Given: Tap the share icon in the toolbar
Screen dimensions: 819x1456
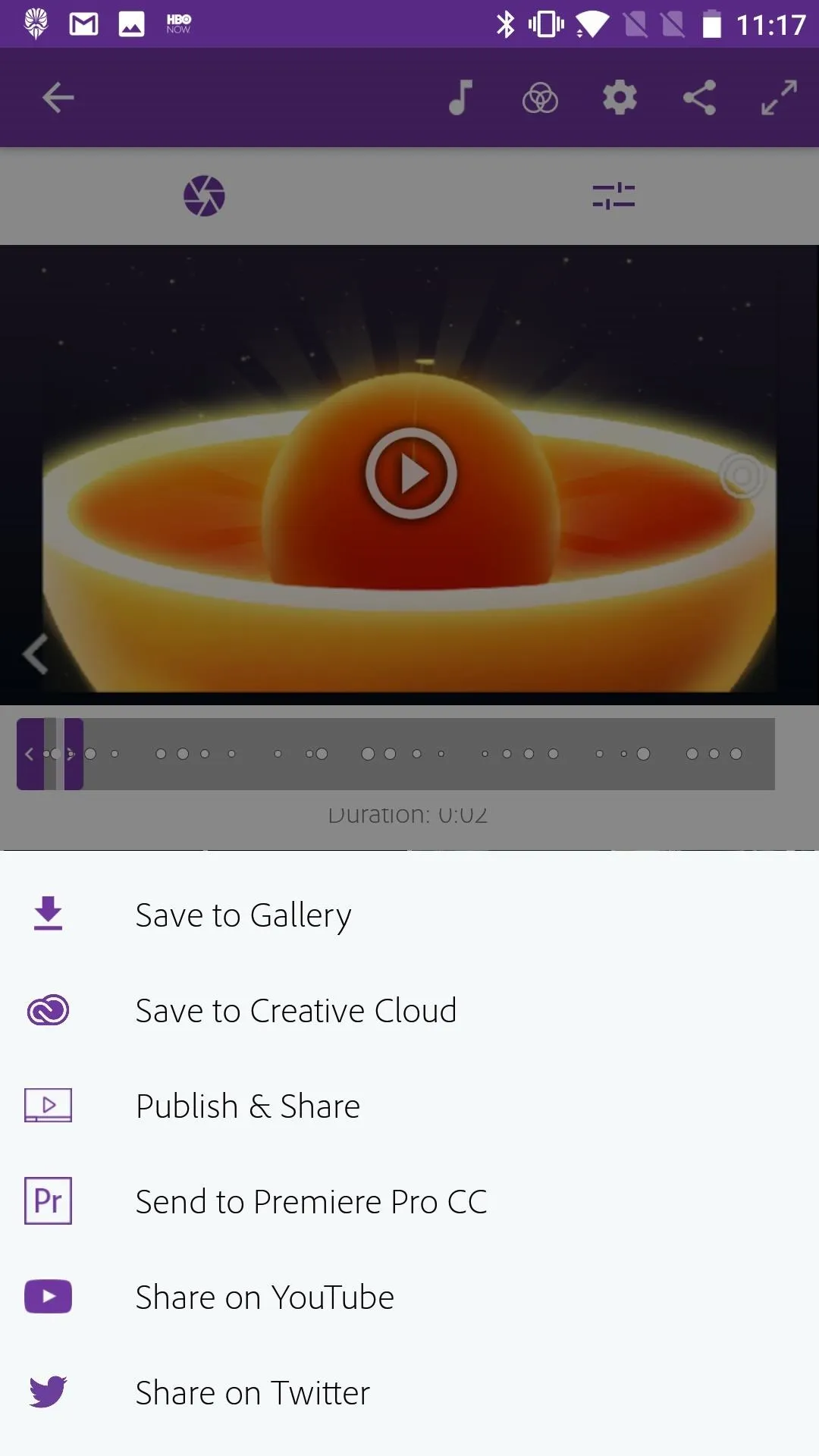Looking at the screenshot, I should 699,98.
